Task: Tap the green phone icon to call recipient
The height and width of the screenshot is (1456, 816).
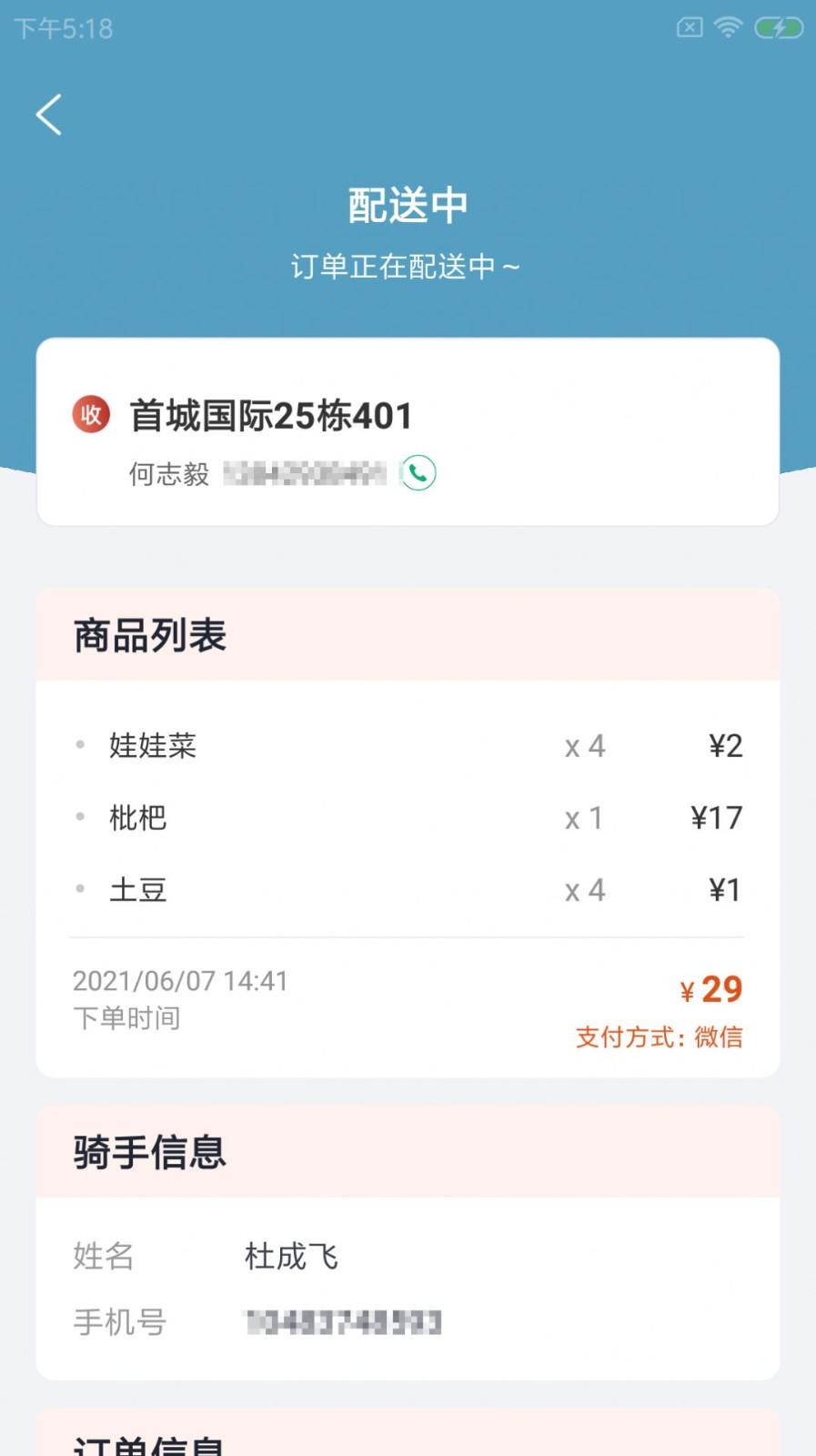Action: (417, 473)
